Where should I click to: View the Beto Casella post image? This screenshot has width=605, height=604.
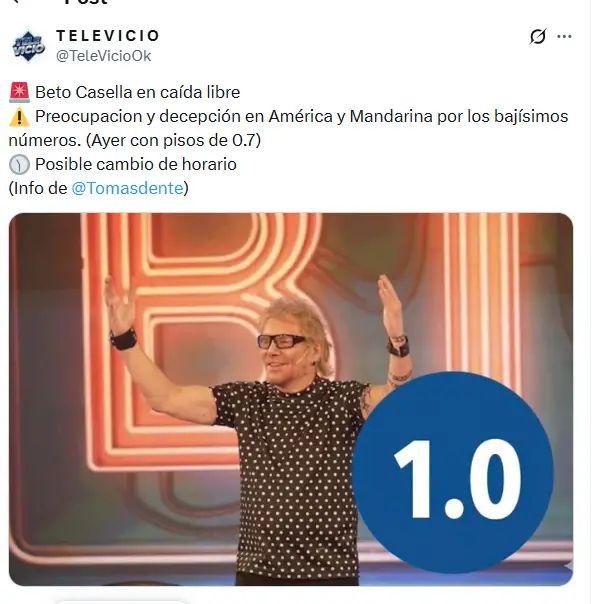[x=291, y=399]
